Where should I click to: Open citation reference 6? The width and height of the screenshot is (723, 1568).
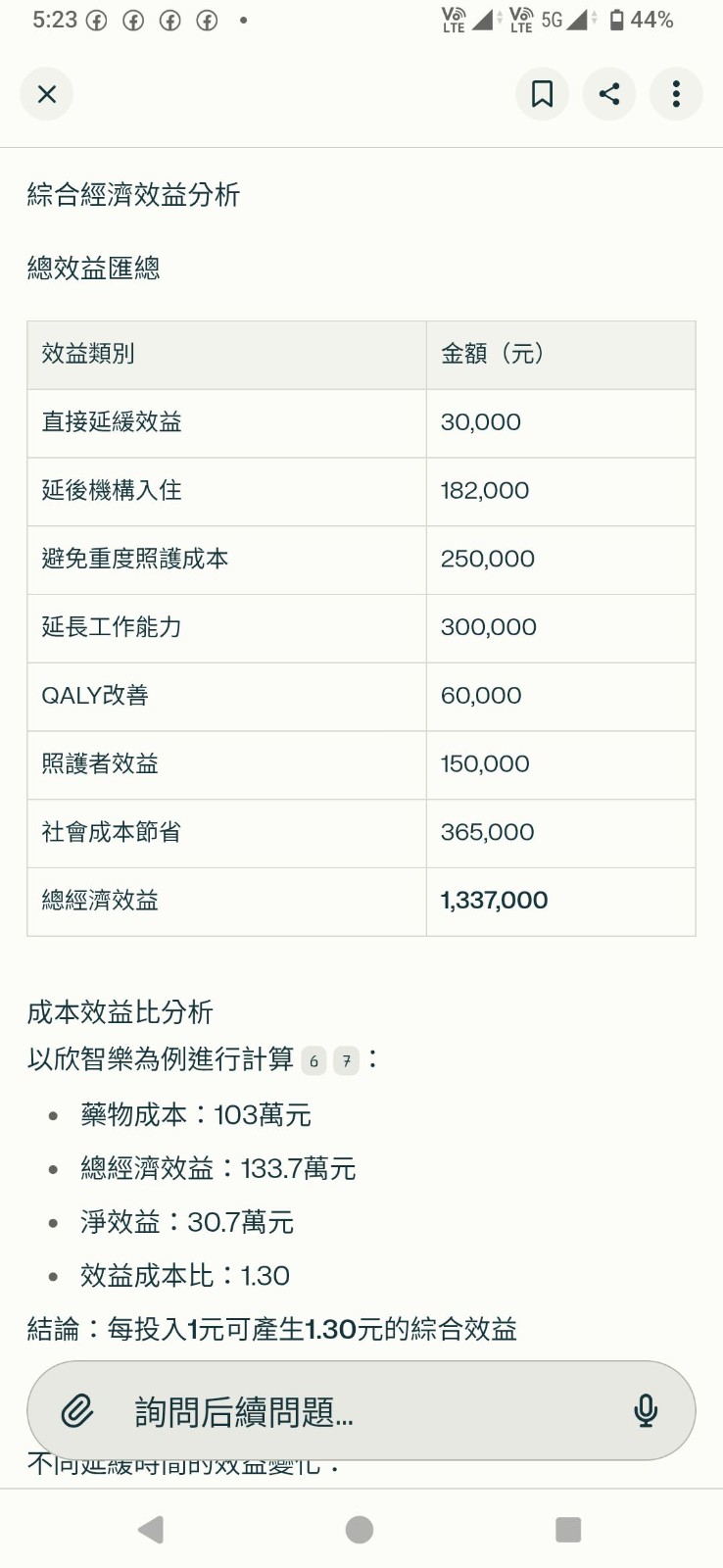(x=313, y=1061)
